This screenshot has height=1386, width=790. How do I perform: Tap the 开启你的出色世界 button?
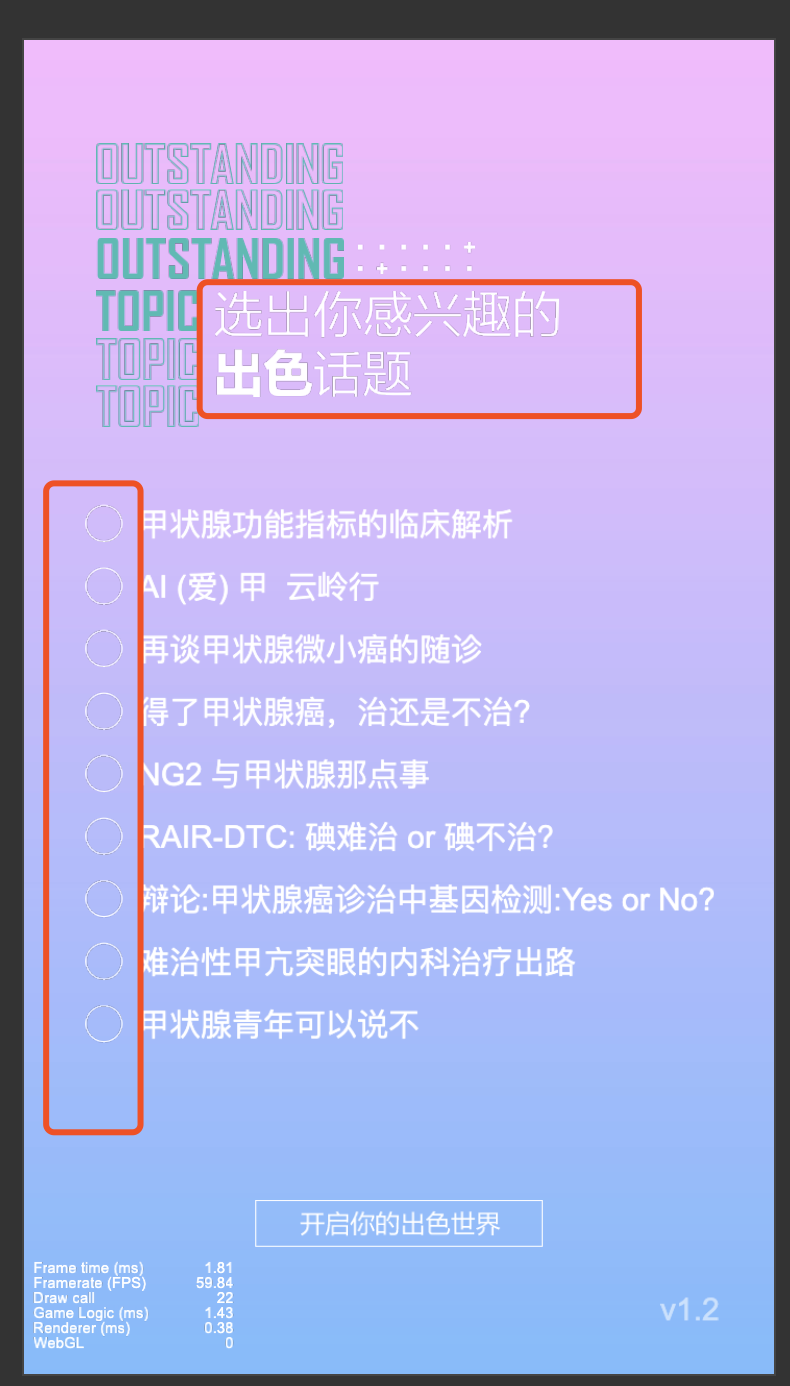point(399,1223)
